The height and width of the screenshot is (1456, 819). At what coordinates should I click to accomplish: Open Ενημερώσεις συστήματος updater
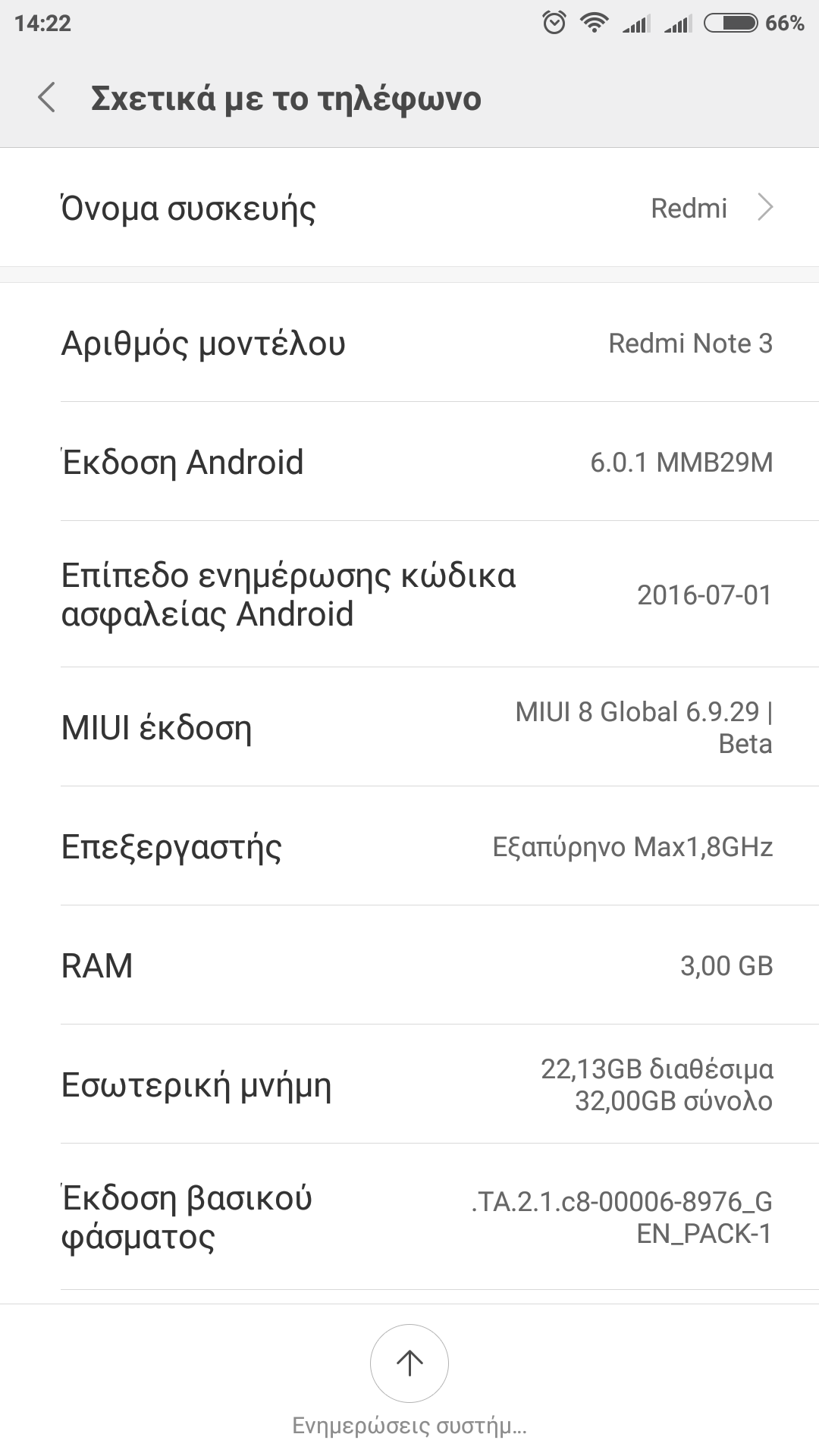pyautogui.click(x=409, y=1363)
